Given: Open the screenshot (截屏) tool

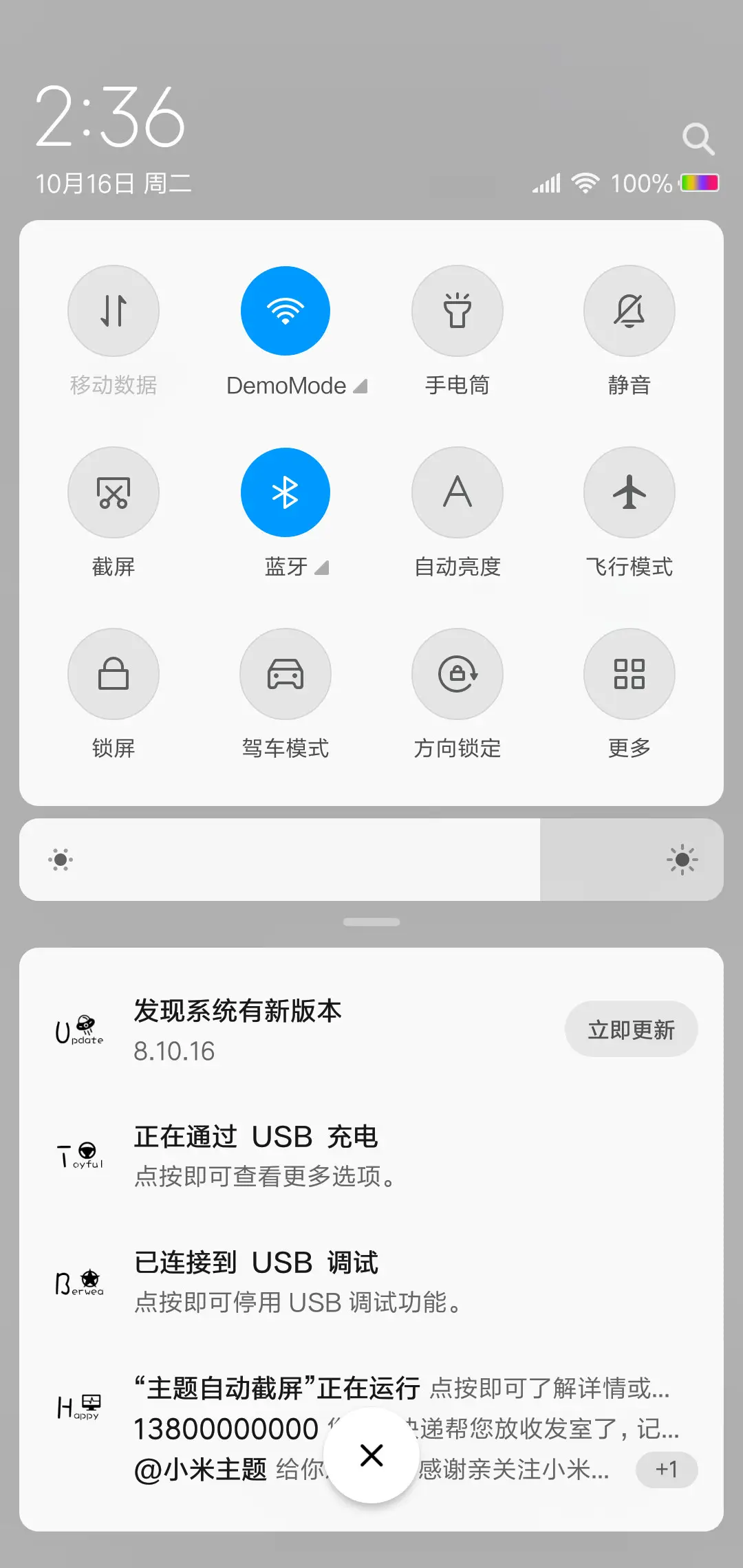Looking at the screenshot, I should click(114, 492).
